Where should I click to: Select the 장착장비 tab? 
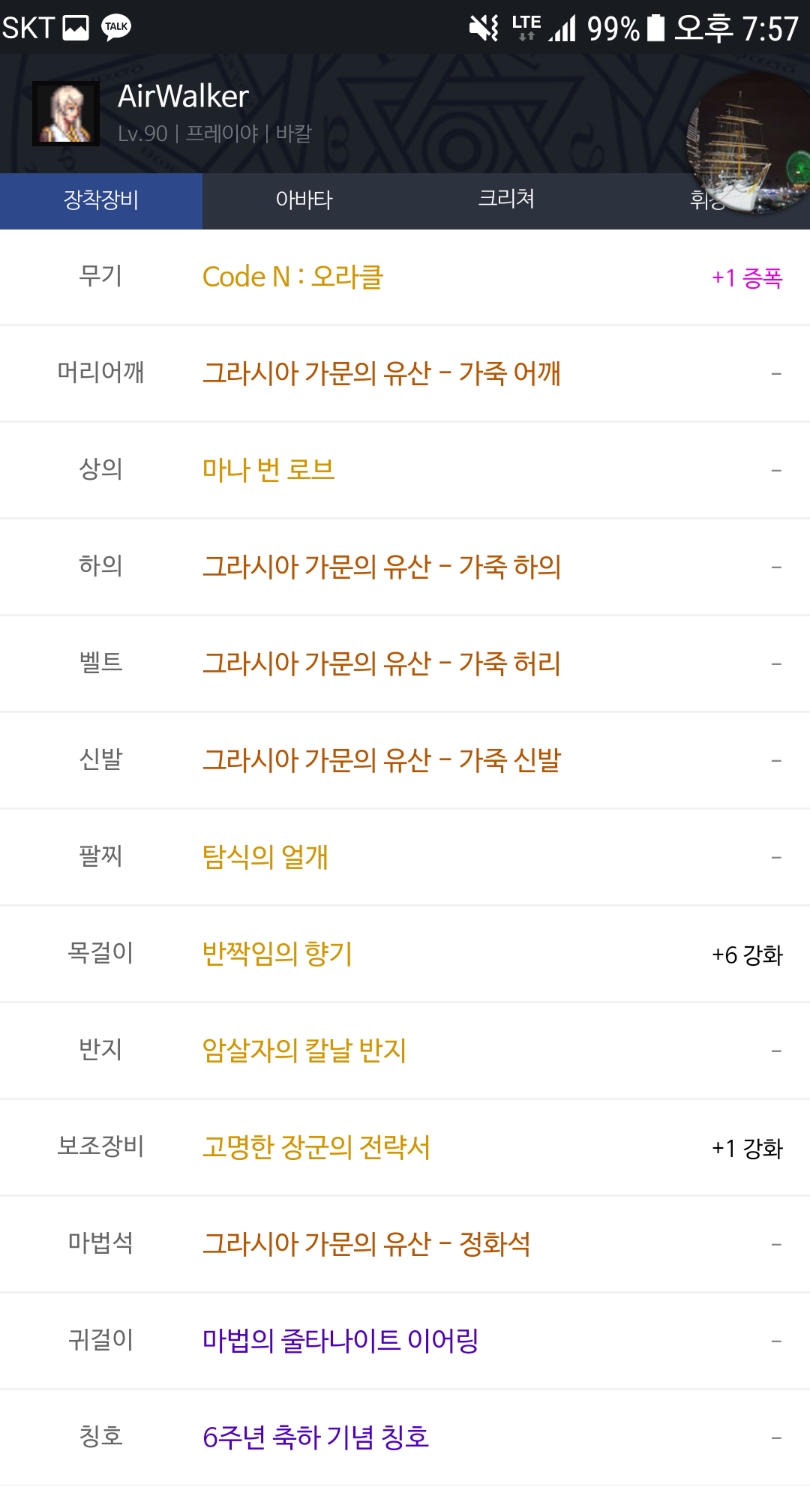101,200
